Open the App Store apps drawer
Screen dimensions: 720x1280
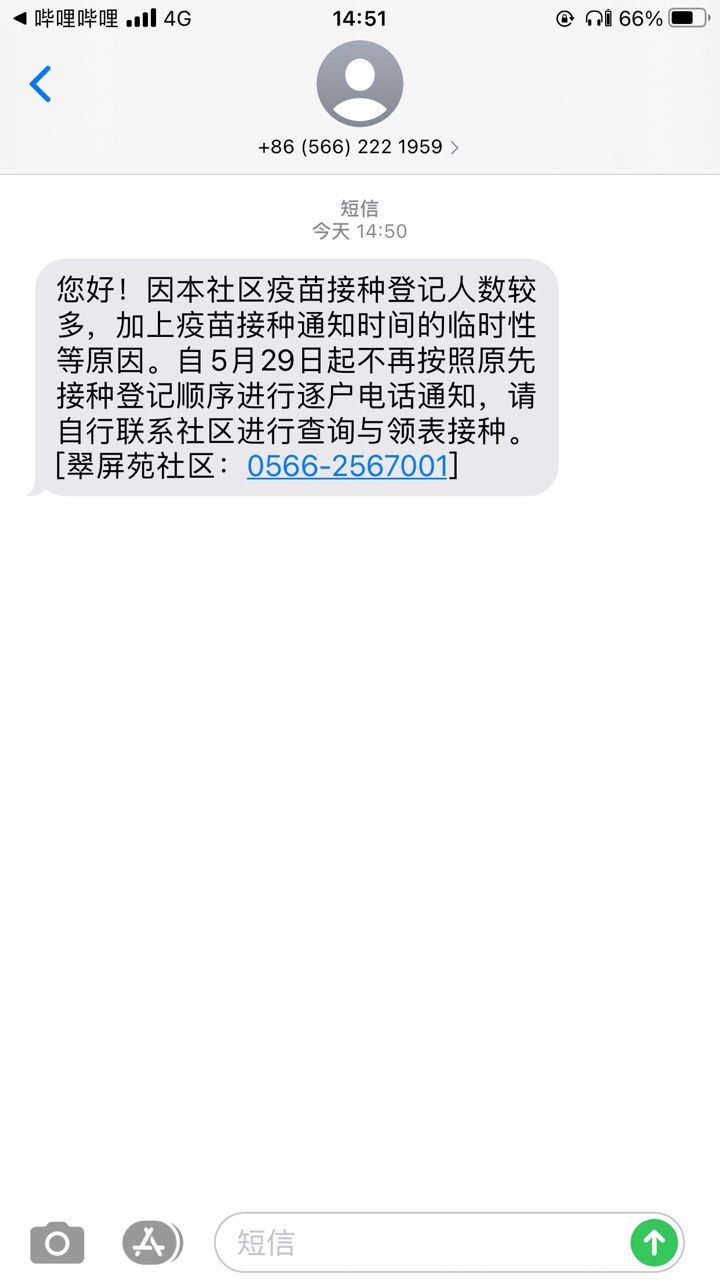coord(152,1243)
